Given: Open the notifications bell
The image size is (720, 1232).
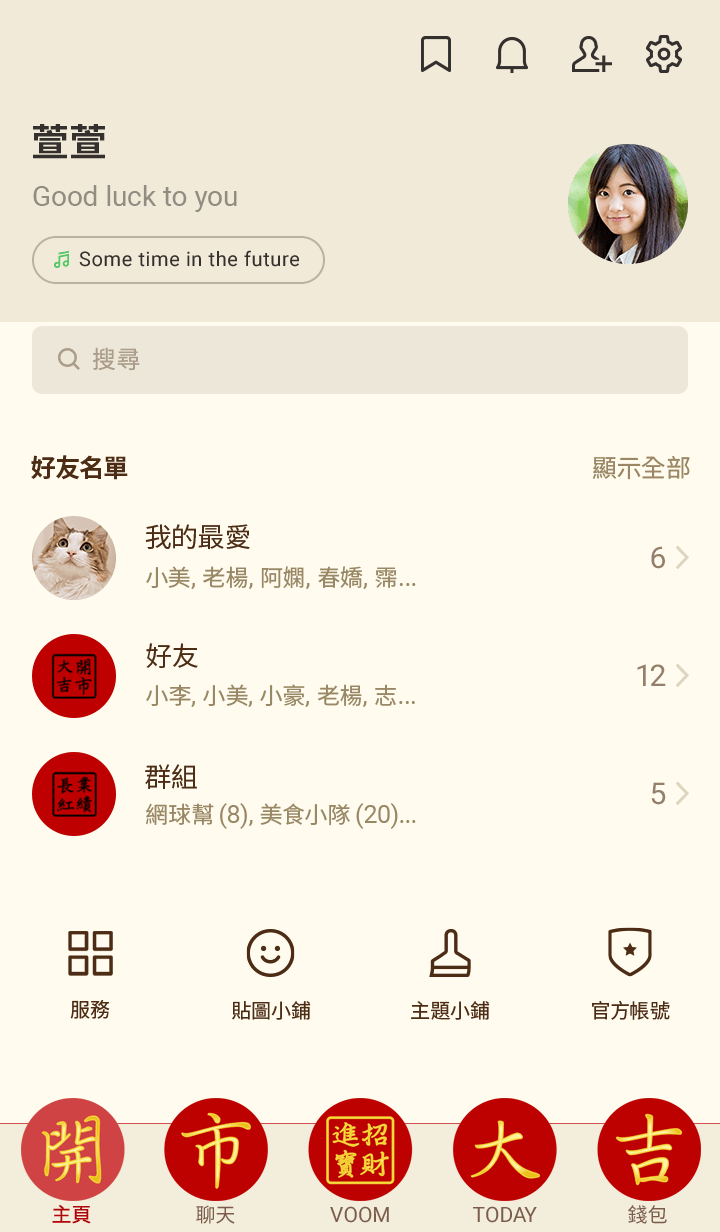Looking at the screenshot, I should (x=512, y=55).
